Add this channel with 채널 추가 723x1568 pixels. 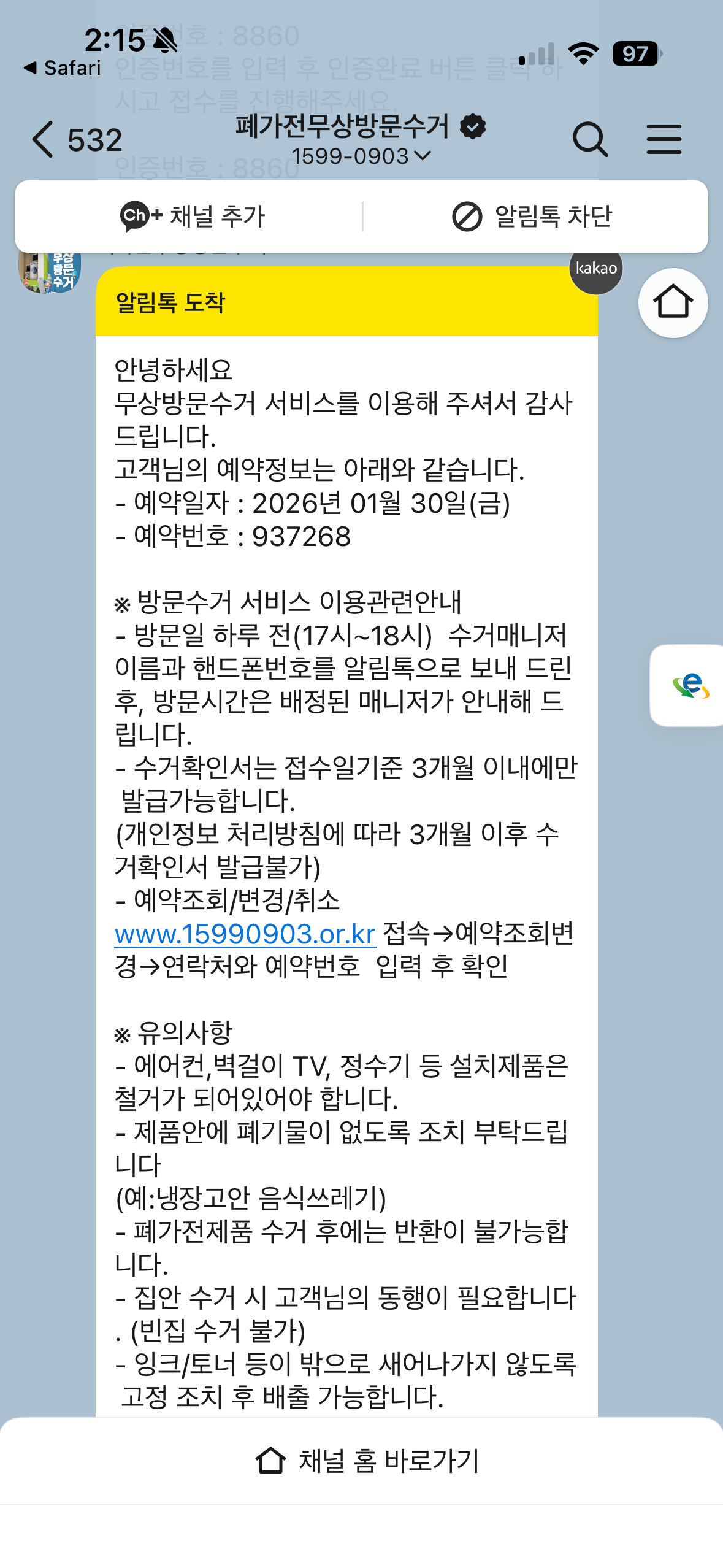tap(192, 217)
